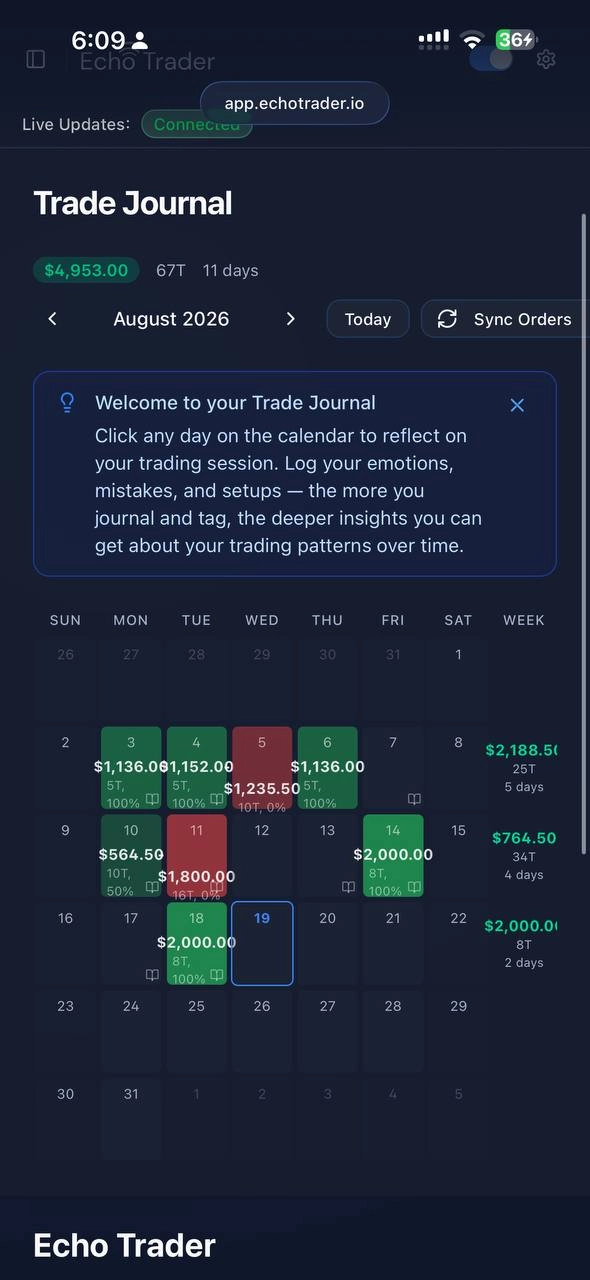Open August 6 trading day
590x1280 pixels.
327,768
